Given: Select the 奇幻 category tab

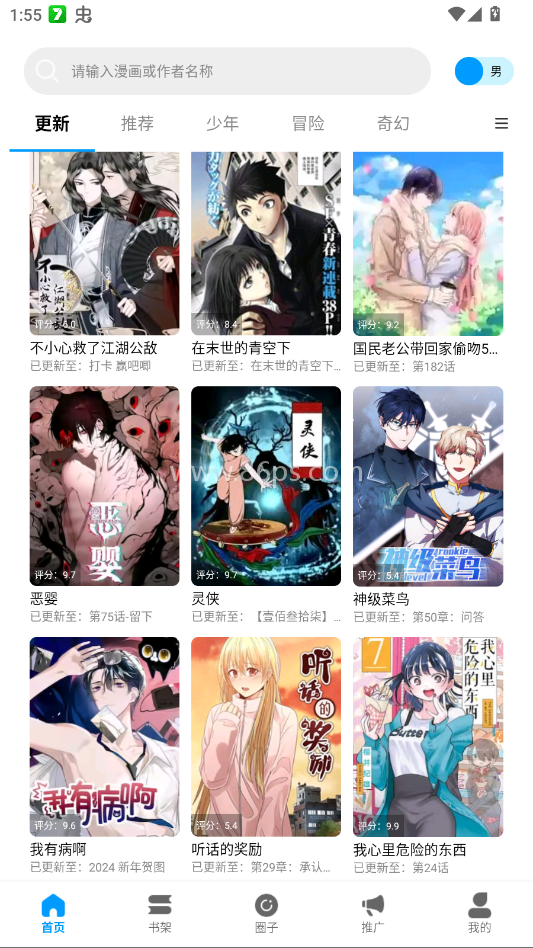Looking at the screenshot, I should click(393, 123).
